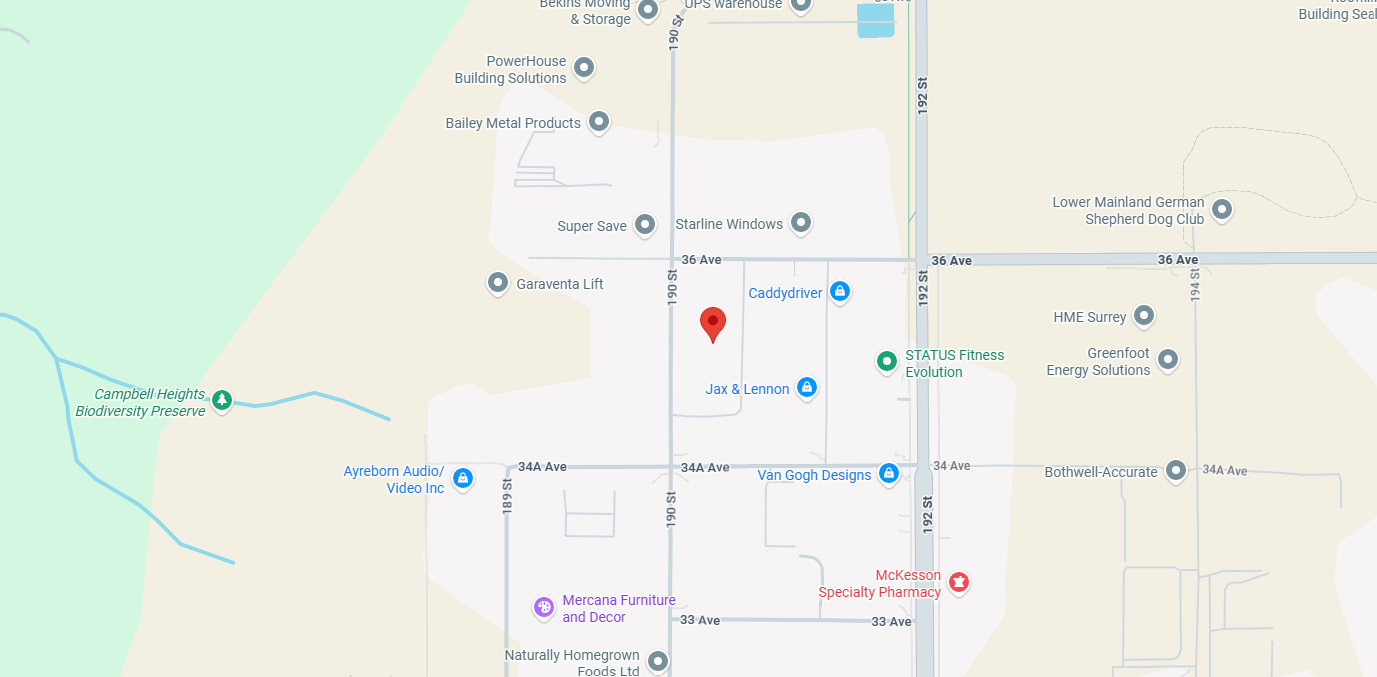Select Greenfoot Energy Solutions marker
Image resolution: width=1377 pixels, height=677 pixels.
point(1167,360)
